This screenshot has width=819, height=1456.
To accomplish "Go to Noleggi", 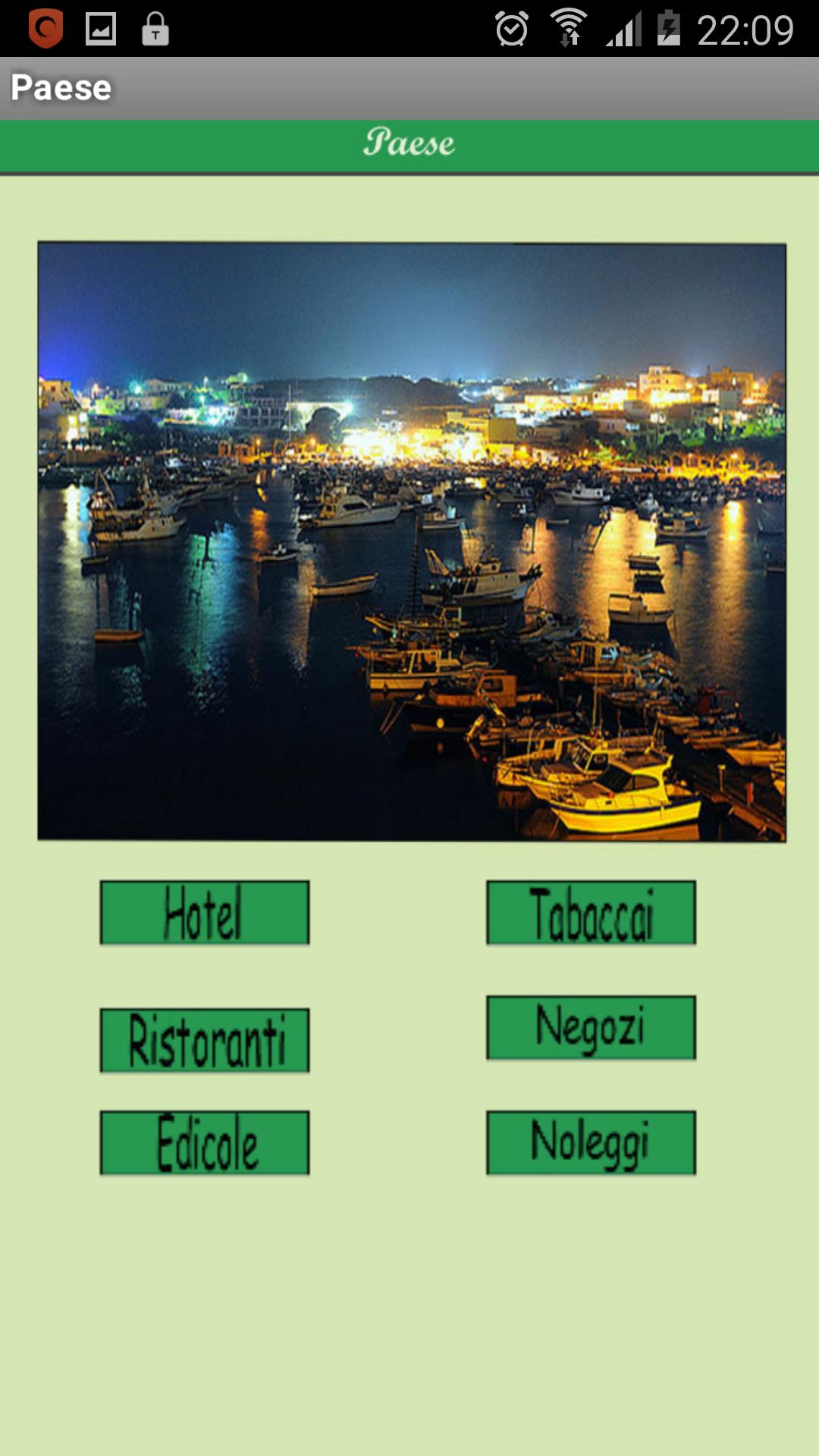I will coord(591,1143).
